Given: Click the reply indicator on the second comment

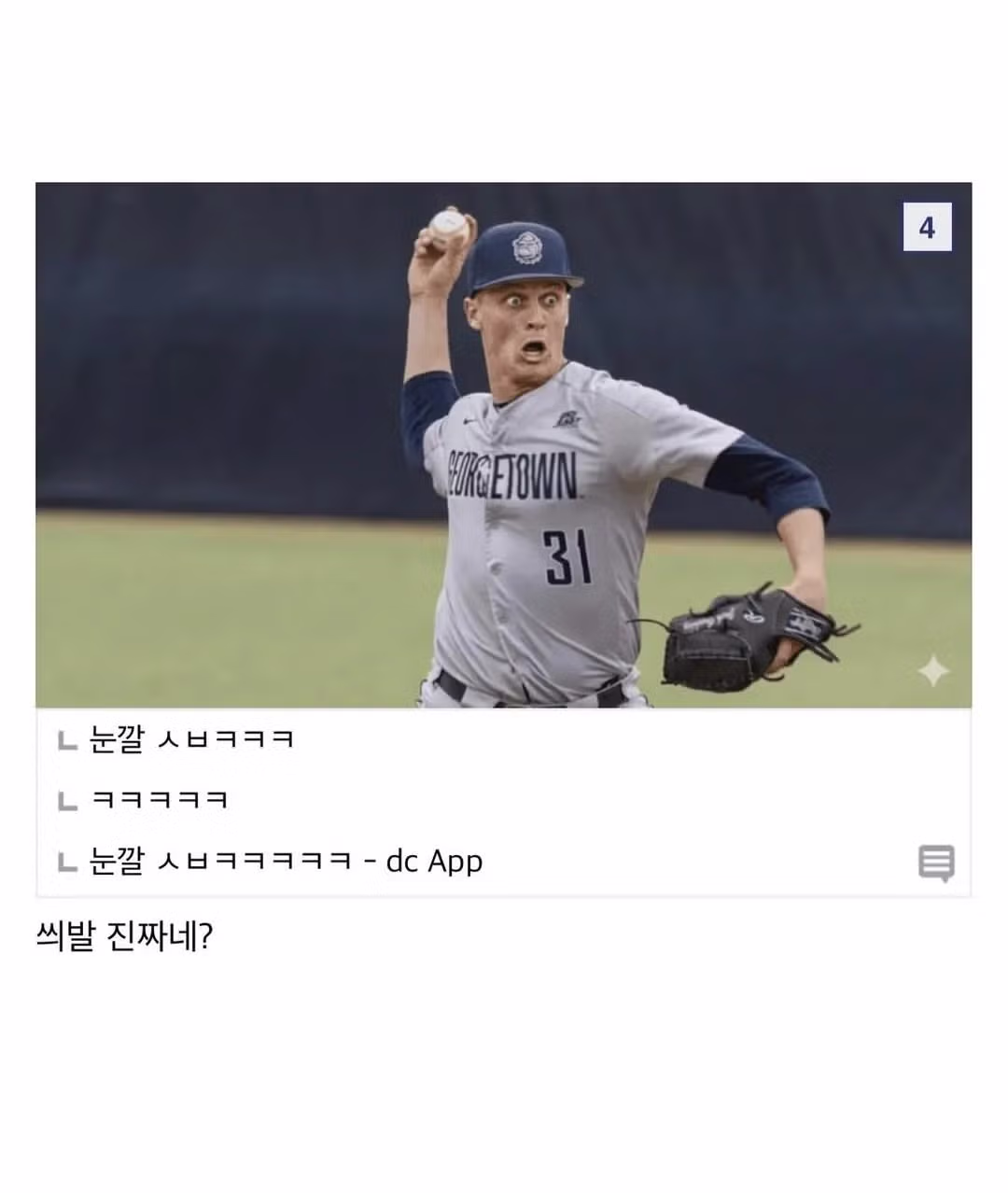Looking at the screenshot, I should pyautogui.click(x=65, y=799).
